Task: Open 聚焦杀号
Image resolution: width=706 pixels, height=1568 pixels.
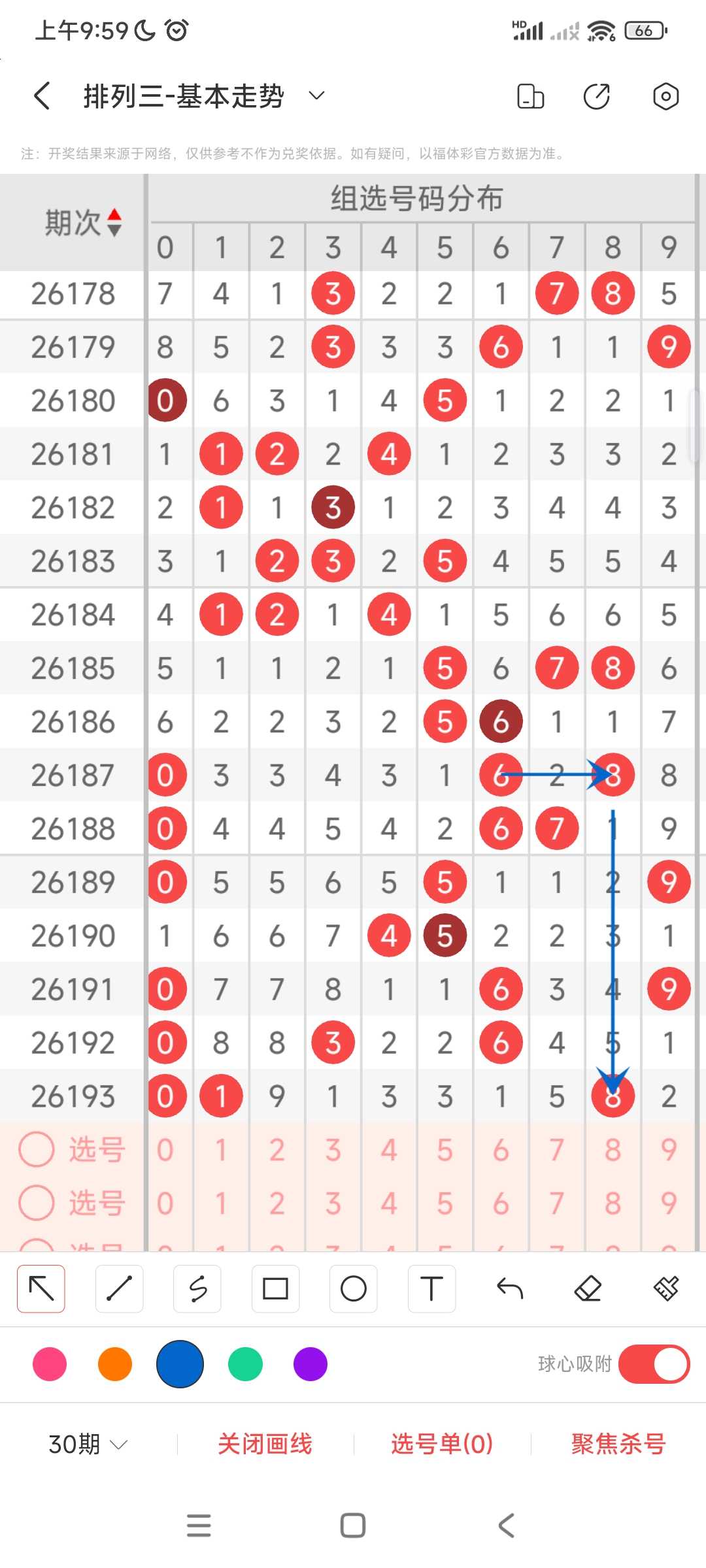Action: 618,1444
